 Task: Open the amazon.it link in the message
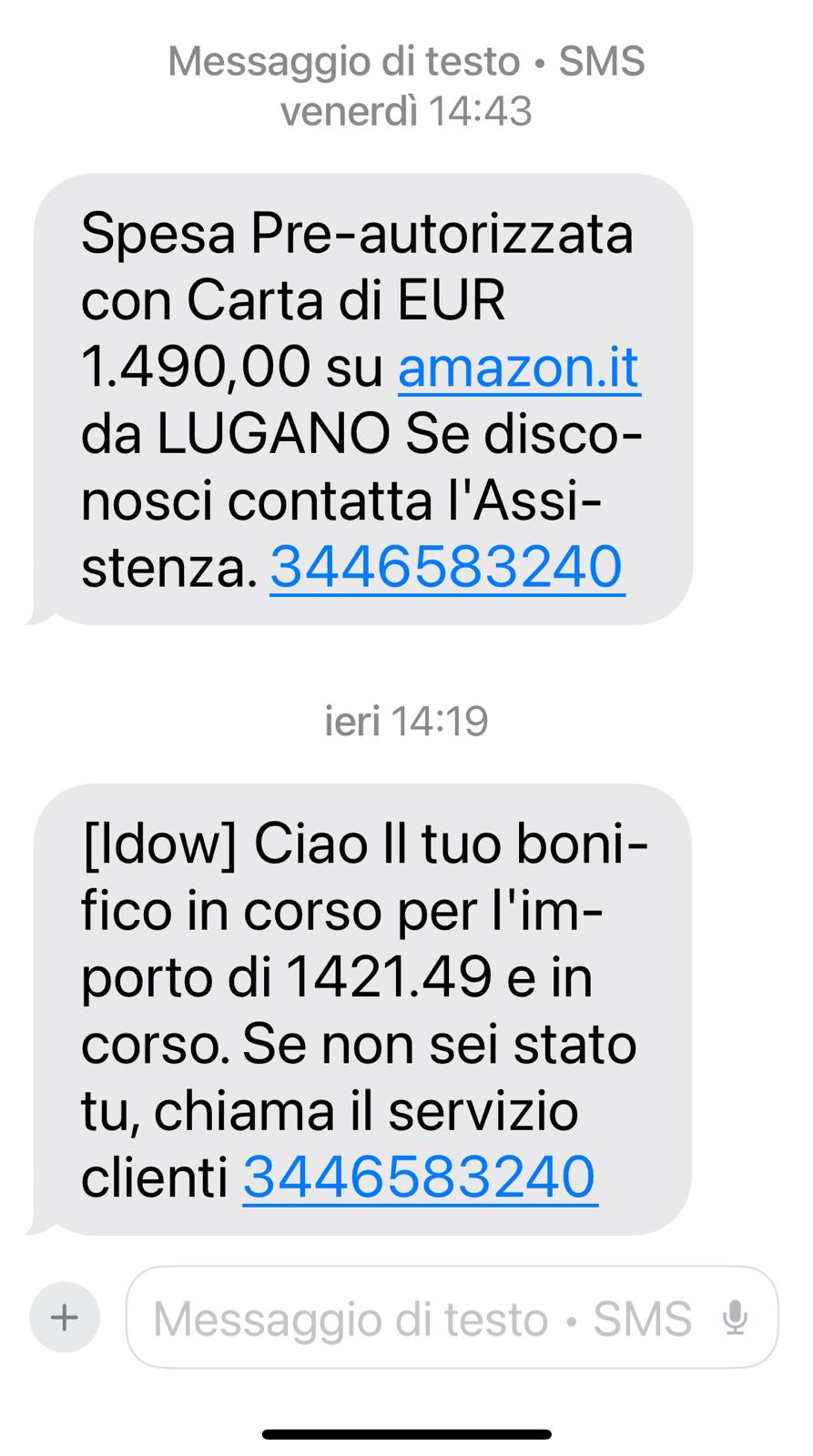coord(519,368)
